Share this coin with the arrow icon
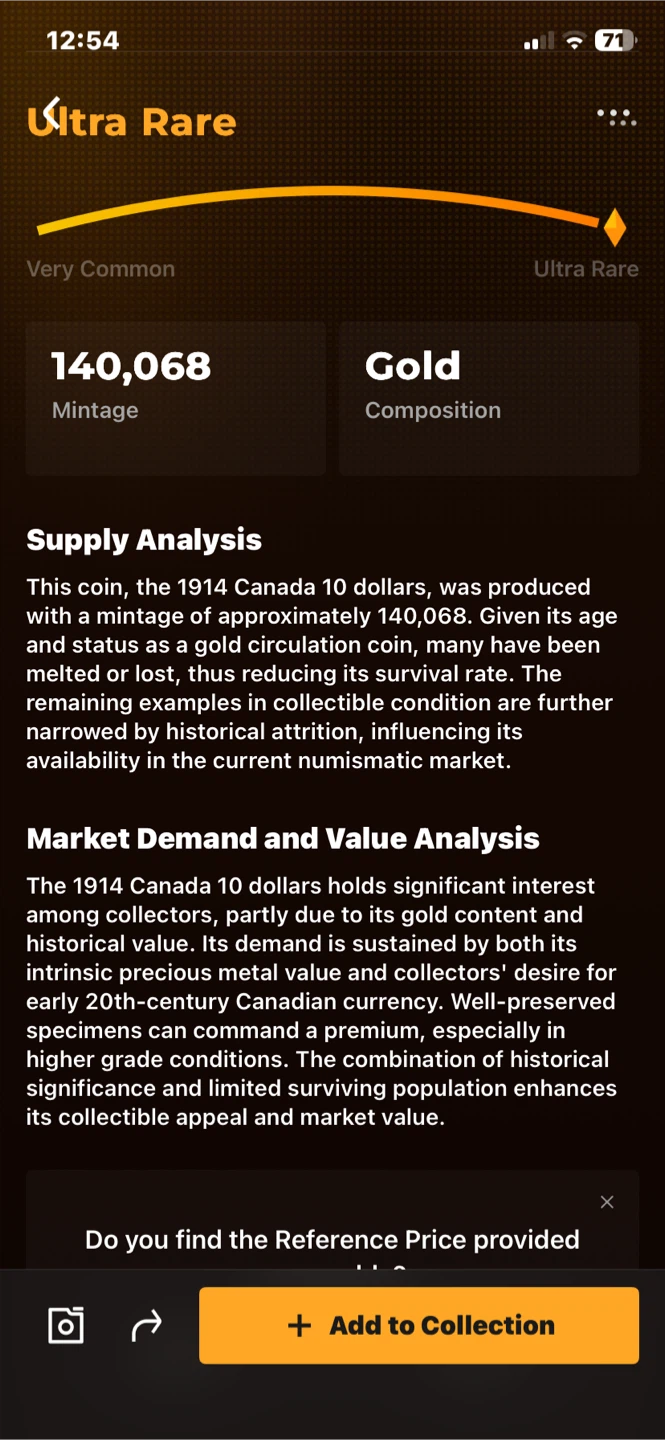Screen dimensions: 665x1440 click(146, 1326)
